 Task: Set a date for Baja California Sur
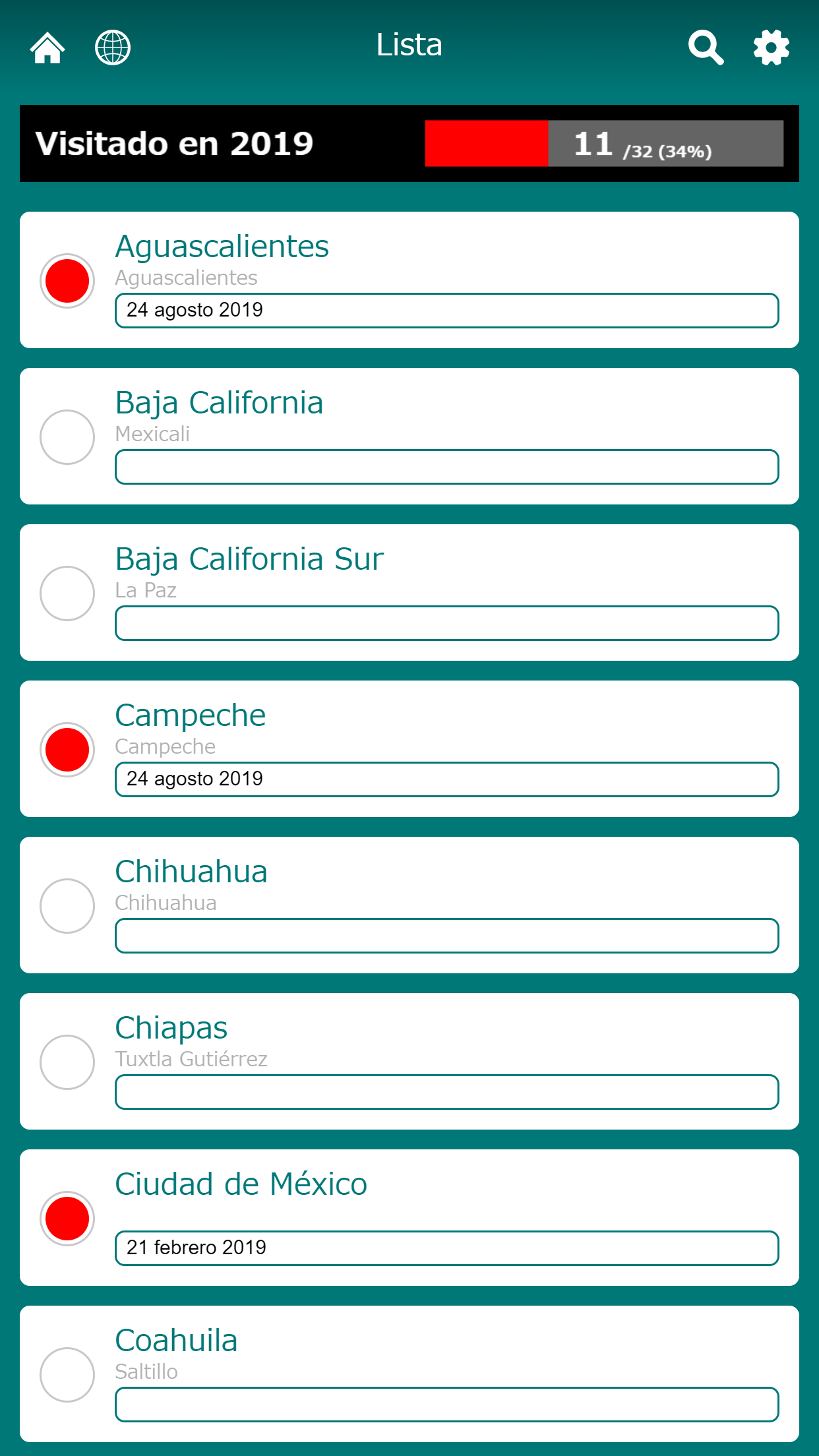446,623
